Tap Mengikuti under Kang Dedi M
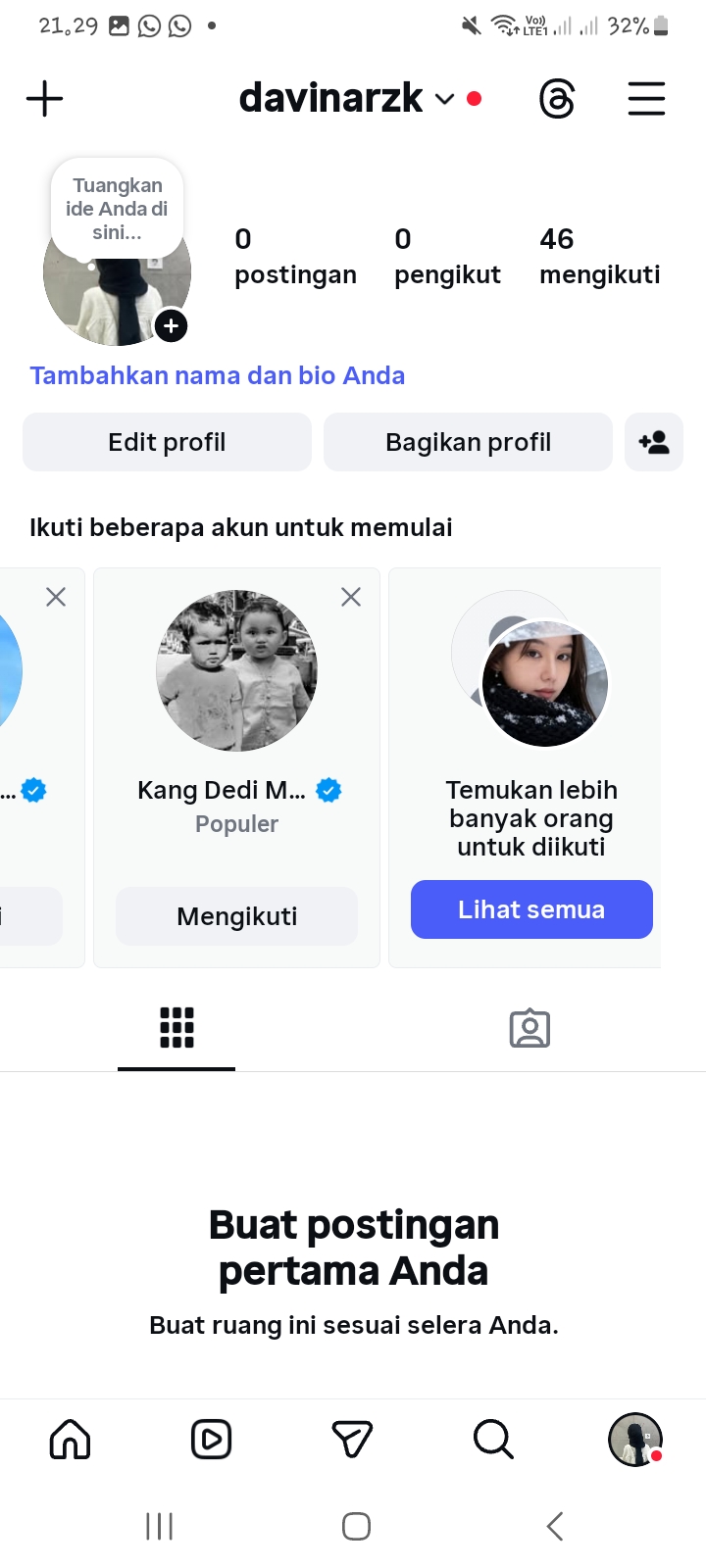The width and height of the screenshot is (706, 1568). coord(236,916)
